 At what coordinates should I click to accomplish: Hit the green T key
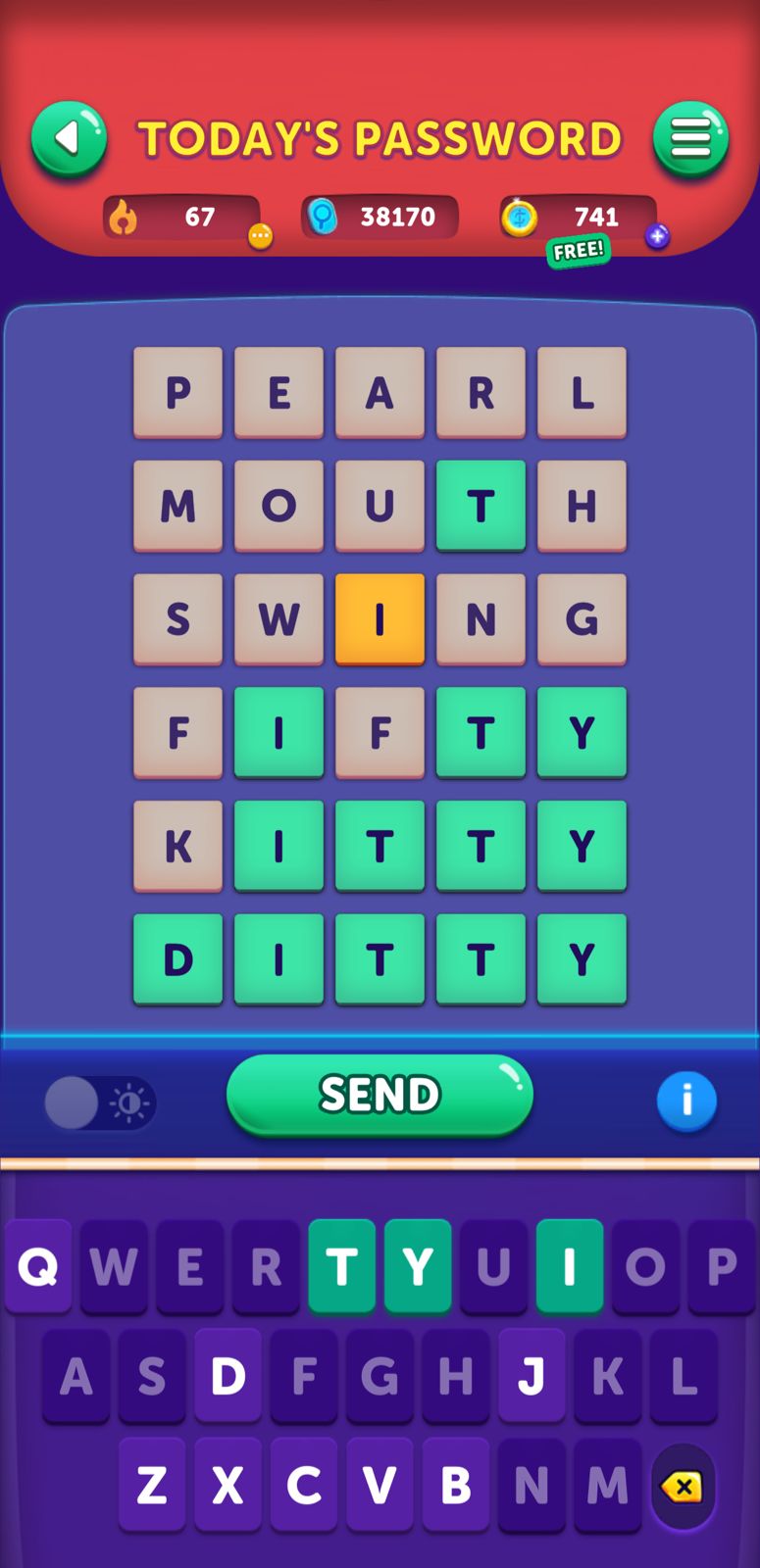(x=341, y=1267)
